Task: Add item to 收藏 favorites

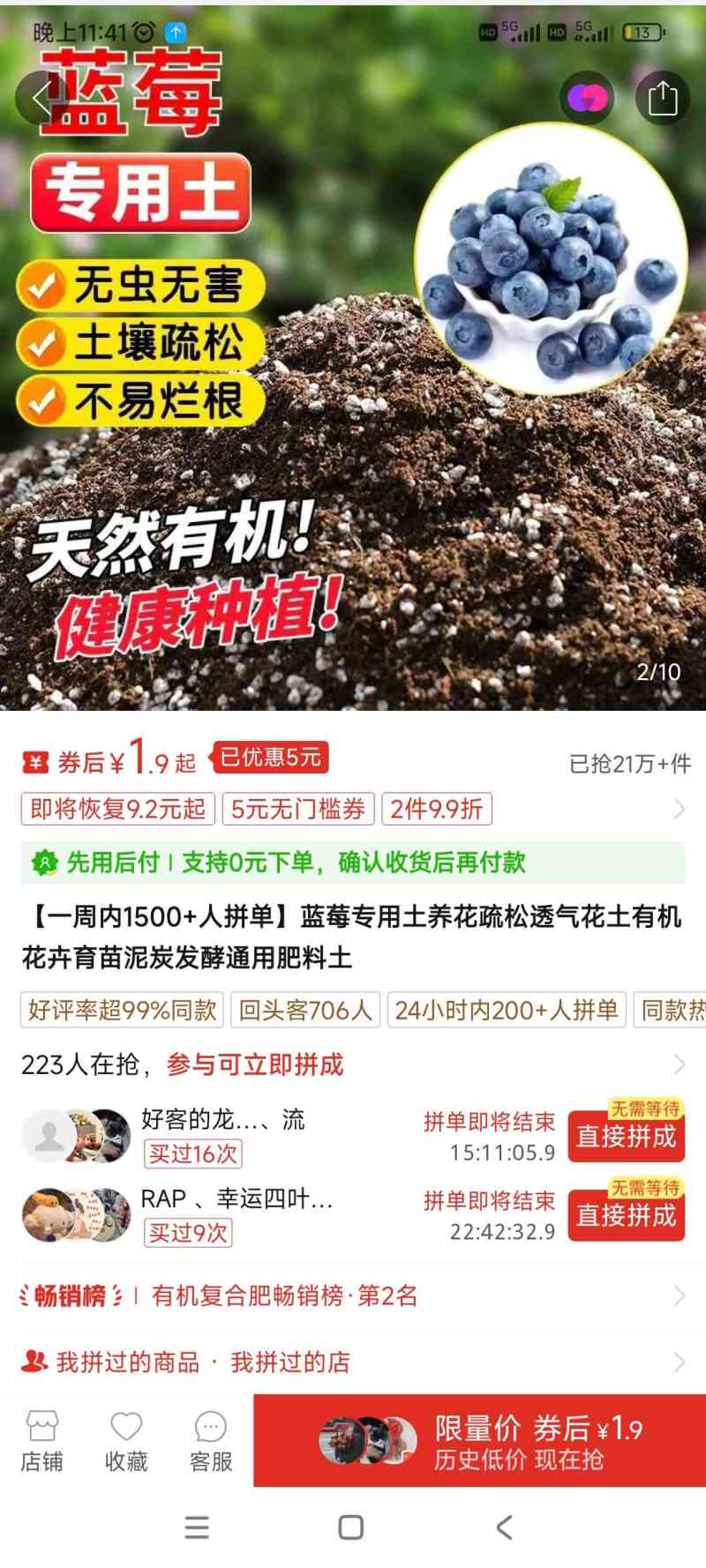Action: point(126,1441)
